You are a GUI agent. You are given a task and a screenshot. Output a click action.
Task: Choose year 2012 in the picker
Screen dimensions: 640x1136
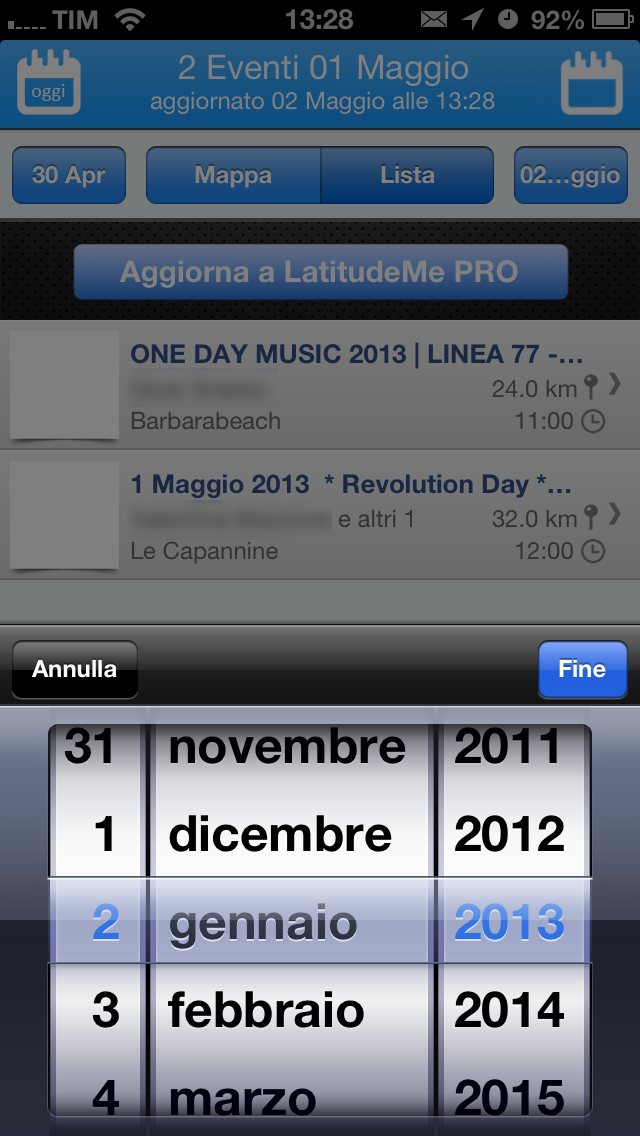509,835
